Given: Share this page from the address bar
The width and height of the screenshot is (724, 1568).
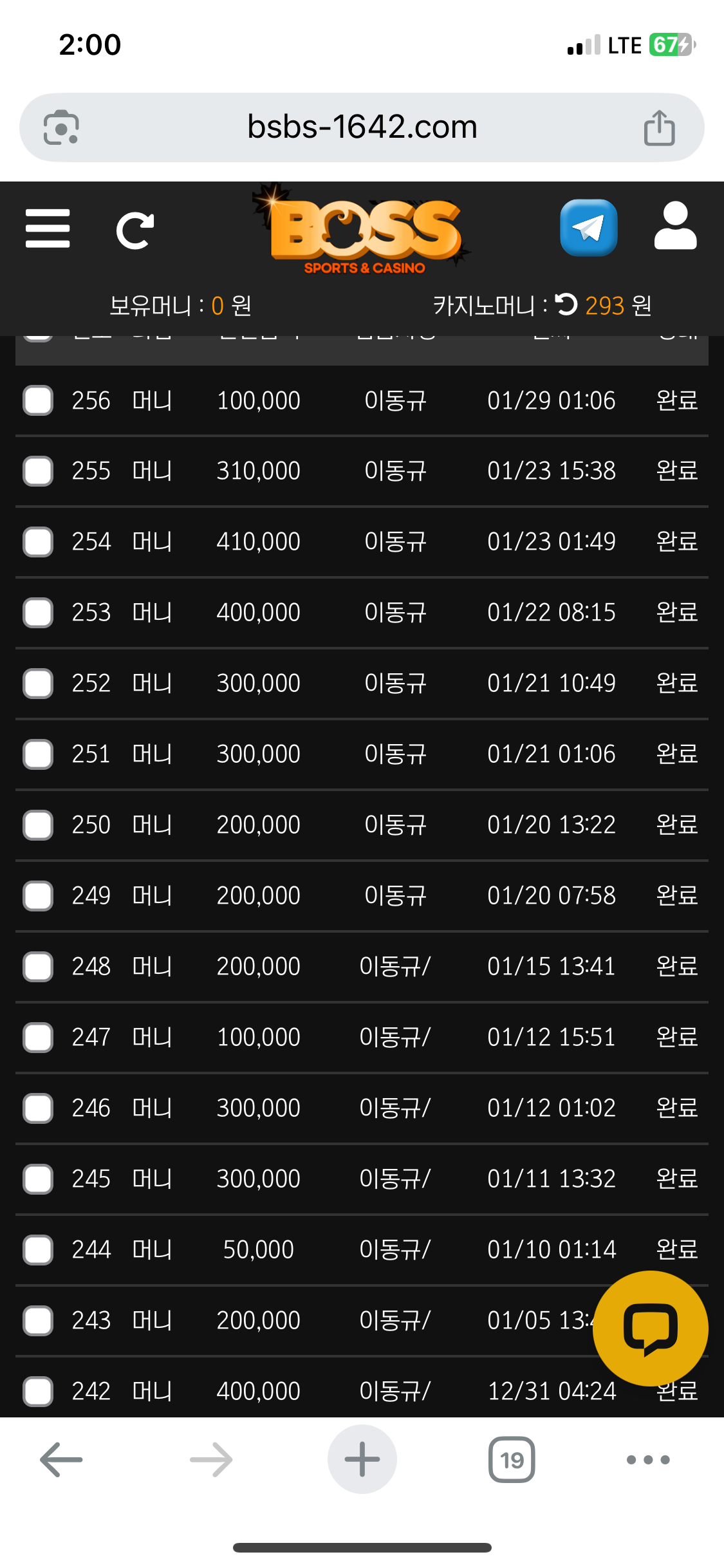Looking at the screenshot, I should click(x=659, y=127).
